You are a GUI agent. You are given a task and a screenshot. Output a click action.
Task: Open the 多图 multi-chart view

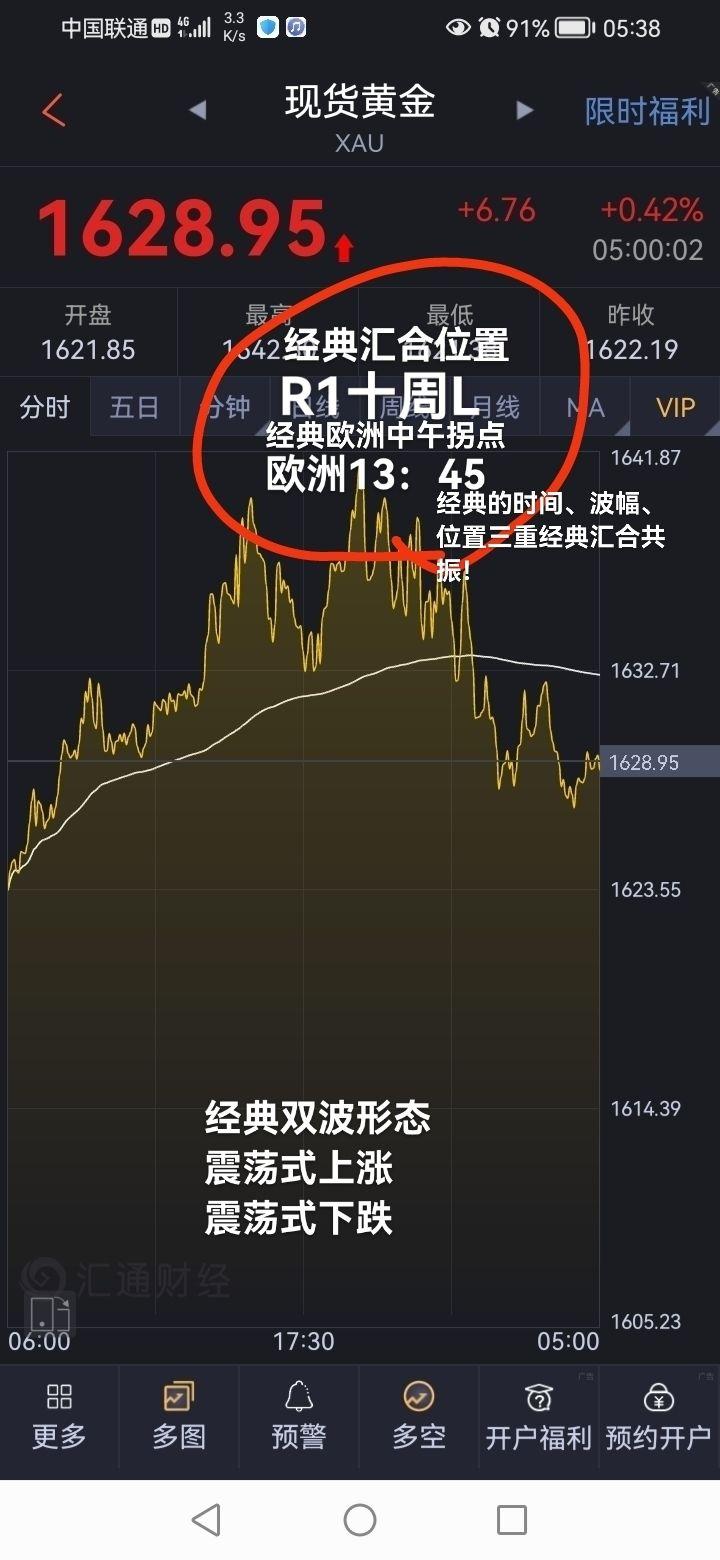[179, 1416]
